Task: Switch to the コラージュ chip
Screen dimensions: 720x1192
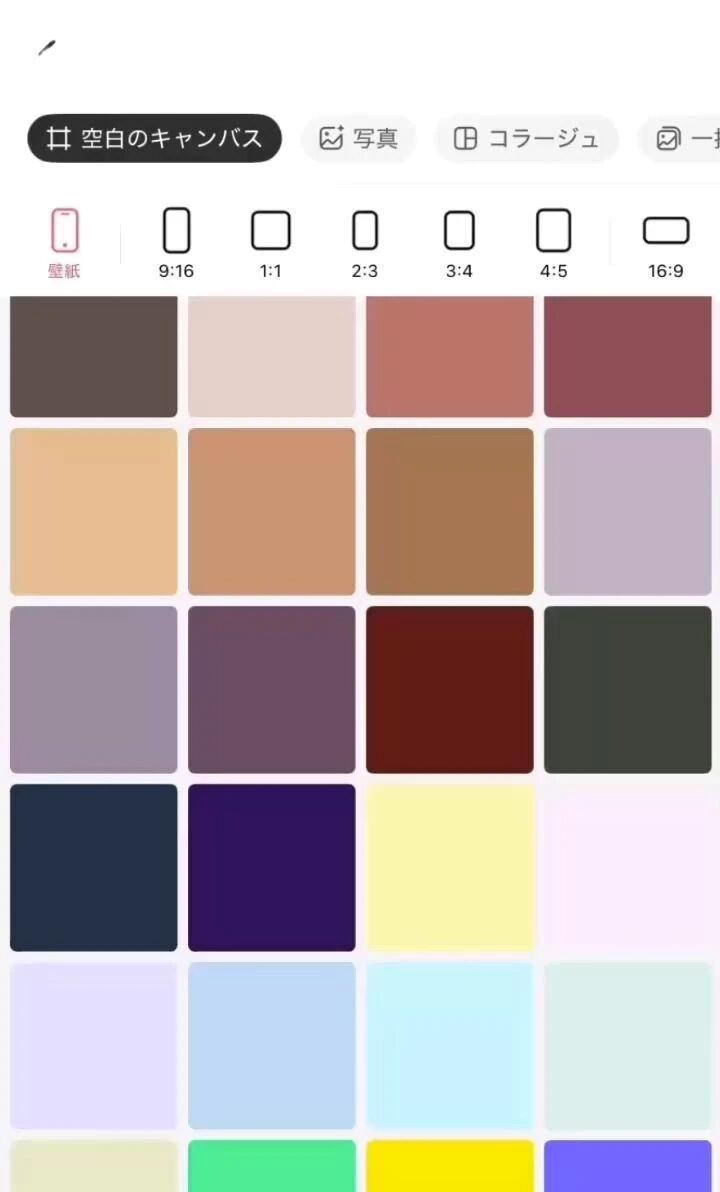Action: pyautogui.click(x=526, y=138)
